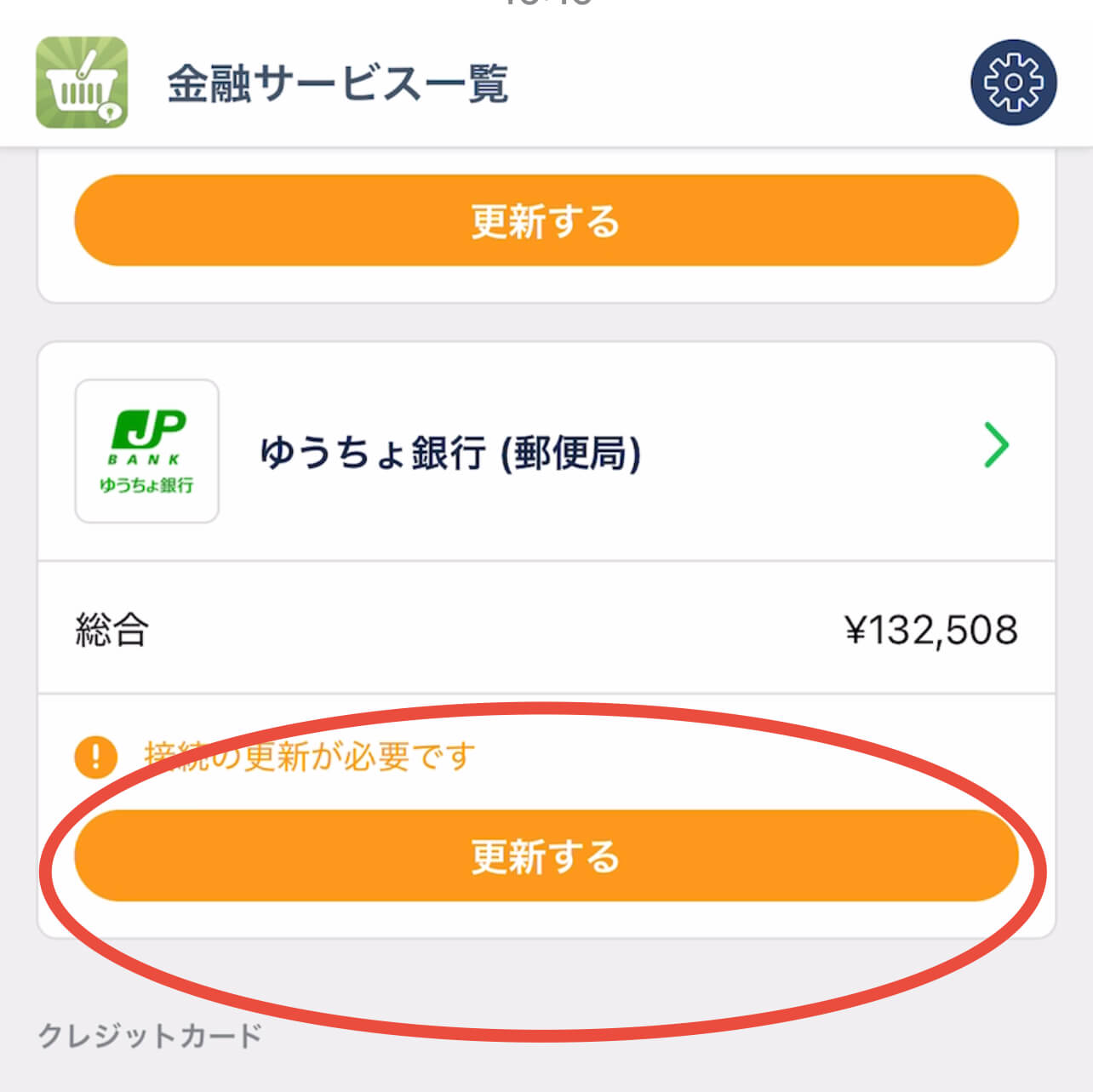The width and height of the screenshot is (1093, 1092).
Task: Tap the top 更新する button
Action: [546, 220]
